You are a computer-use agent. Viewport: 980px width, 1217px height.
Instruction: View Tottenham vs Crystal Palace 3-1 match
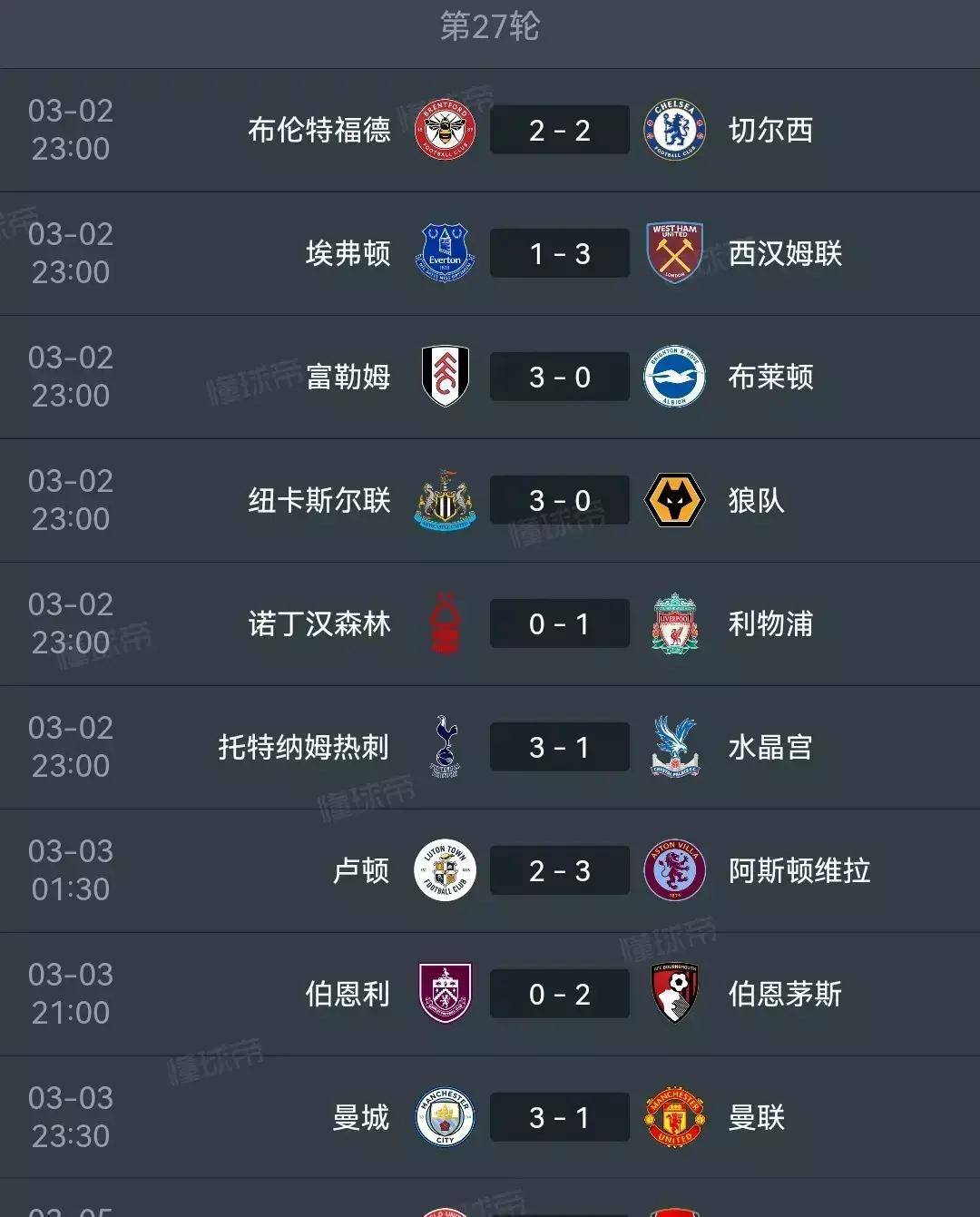coord(559,747)
